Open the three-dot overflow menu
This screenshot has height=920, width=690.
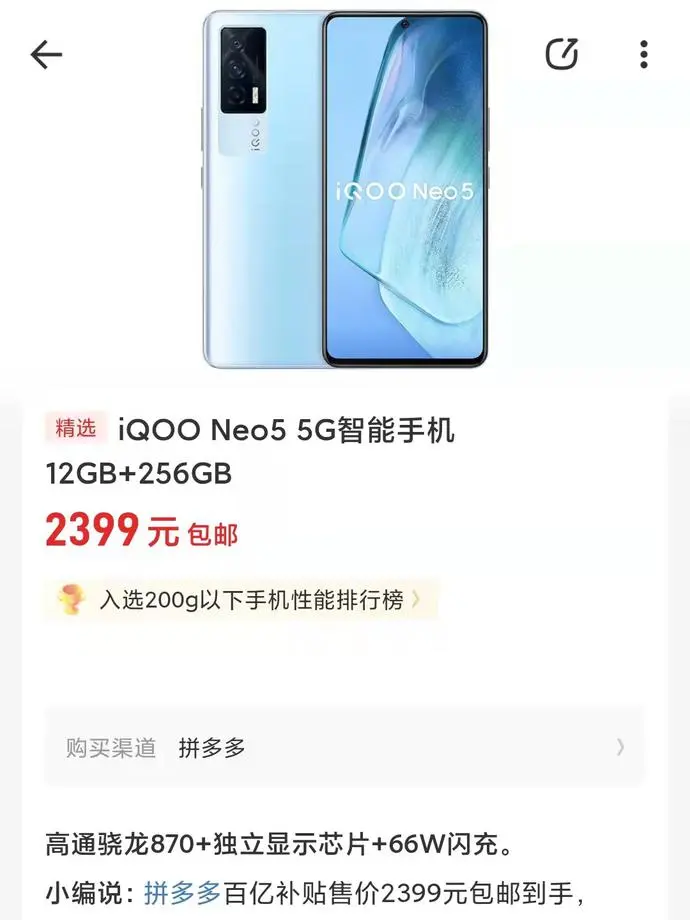click(644, 54)
